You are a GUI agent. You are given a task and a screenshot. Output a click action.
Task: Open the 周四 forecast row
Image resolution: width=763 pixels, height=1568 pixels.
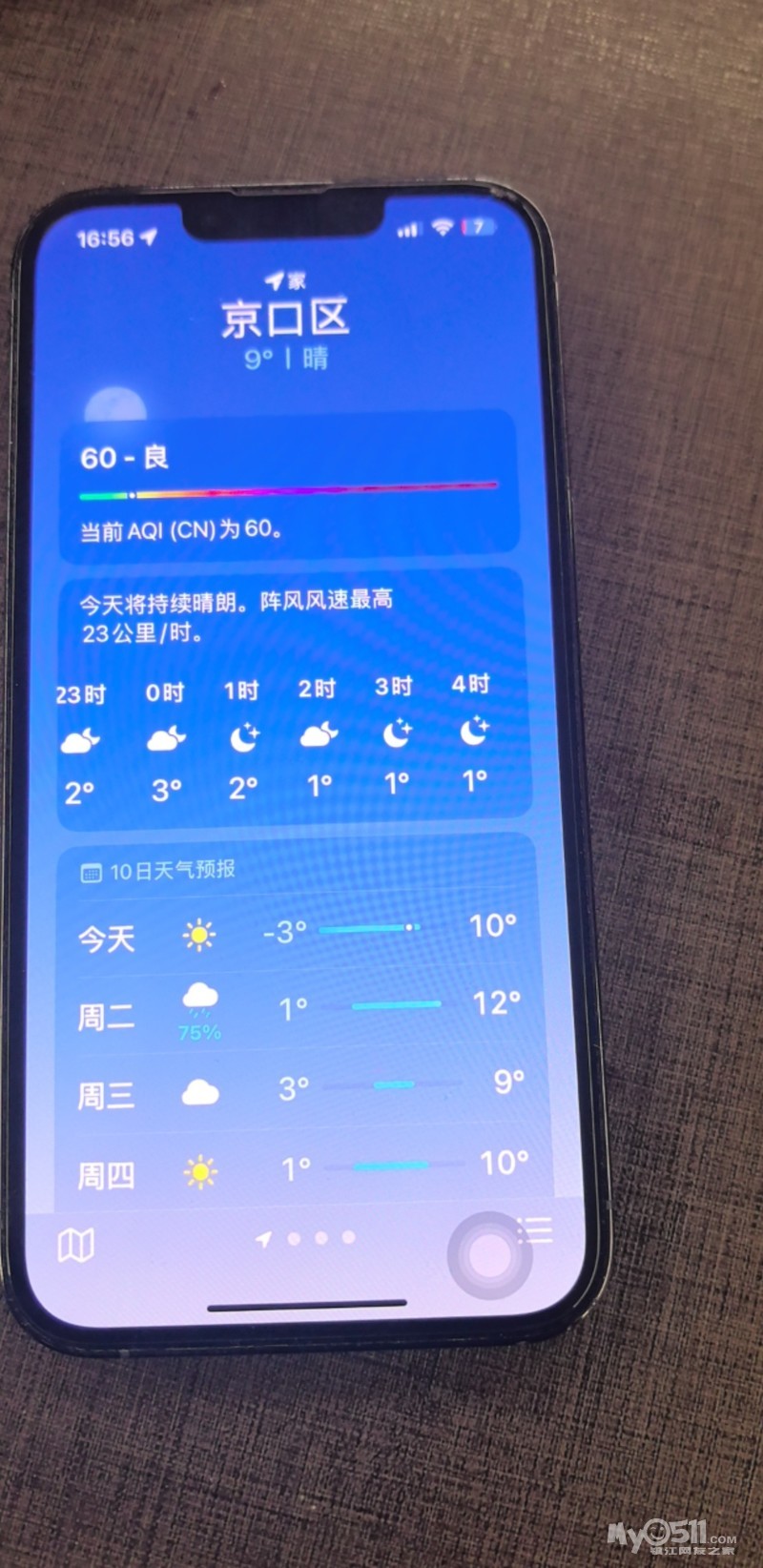point(303,1169)
